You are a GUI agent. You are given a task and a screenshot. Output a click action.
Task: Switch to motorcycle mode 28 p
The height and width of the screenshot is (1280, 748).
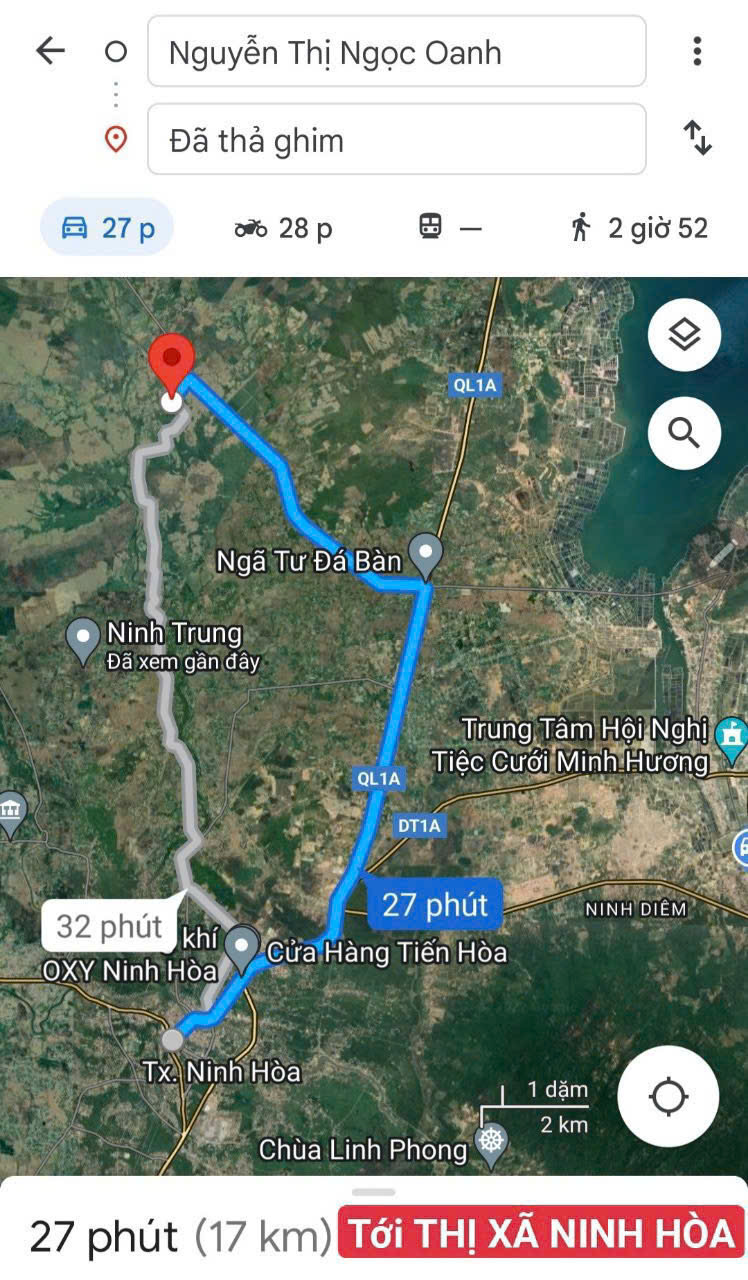coord(283,228)
